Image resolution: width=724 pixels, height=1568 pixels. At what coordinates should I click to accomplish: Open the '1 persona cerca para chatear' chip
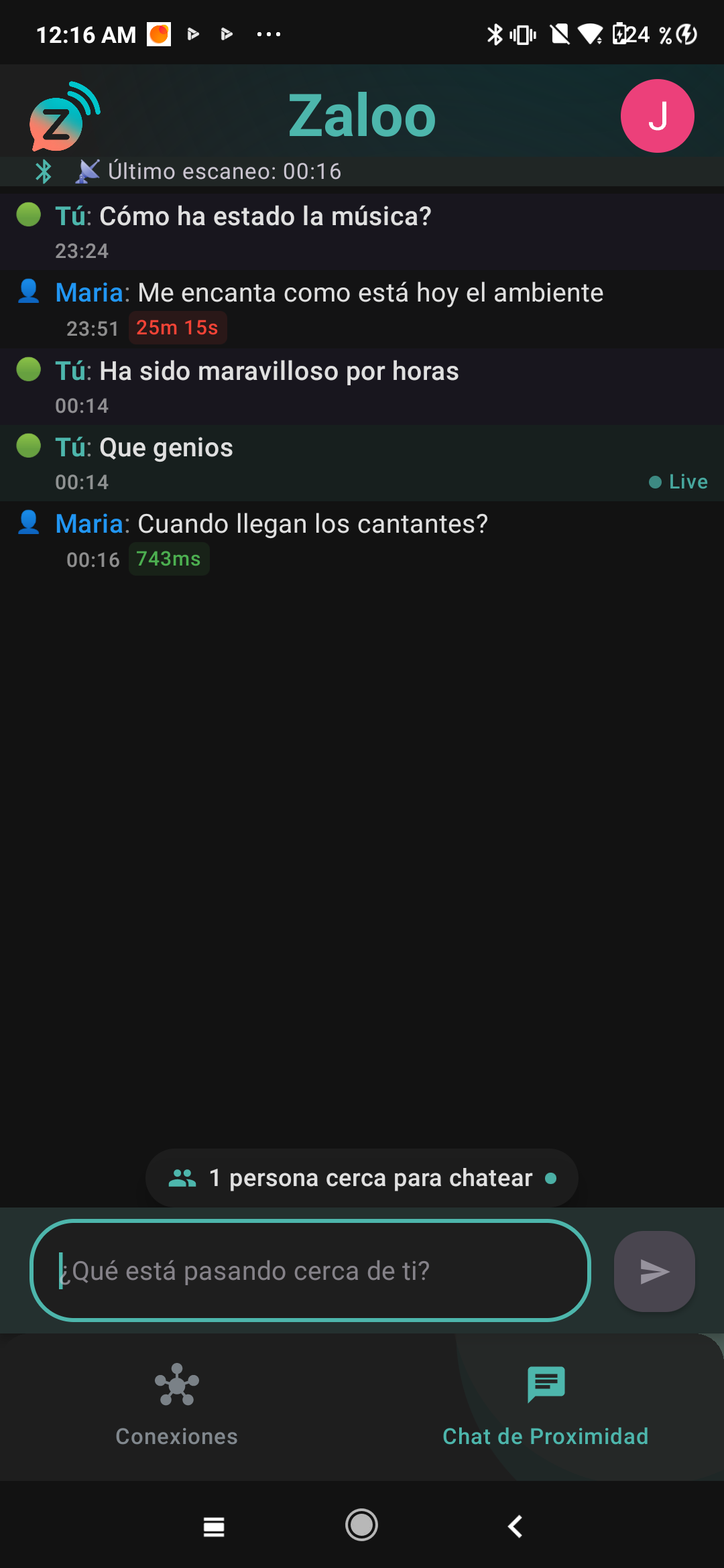click(x=362, y=1178)
